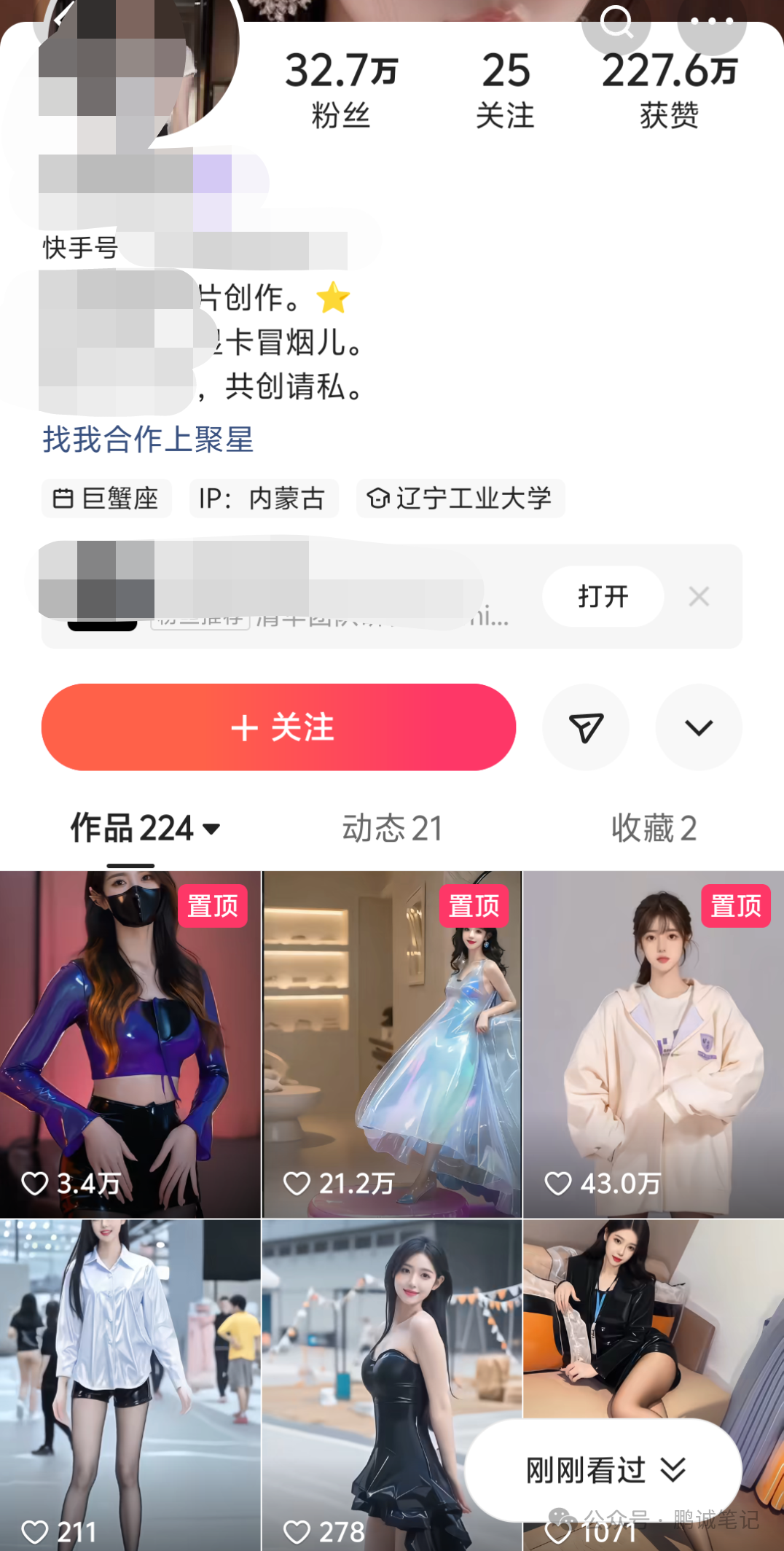Follow this user with + 关注

point(278,727)
